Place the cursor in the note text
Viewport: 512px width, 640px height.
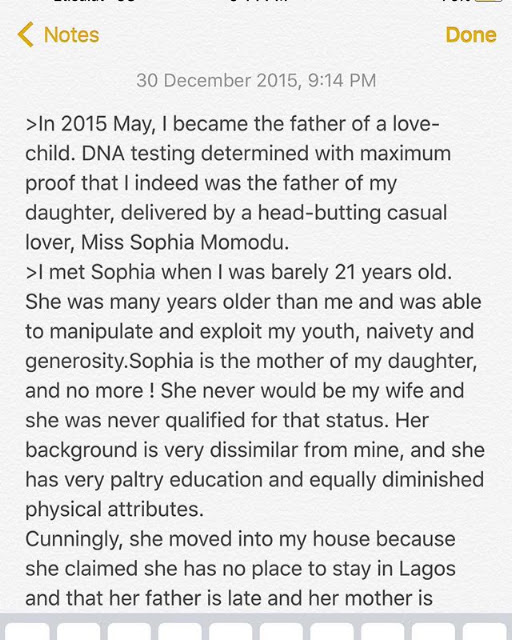tap(255, 361)
